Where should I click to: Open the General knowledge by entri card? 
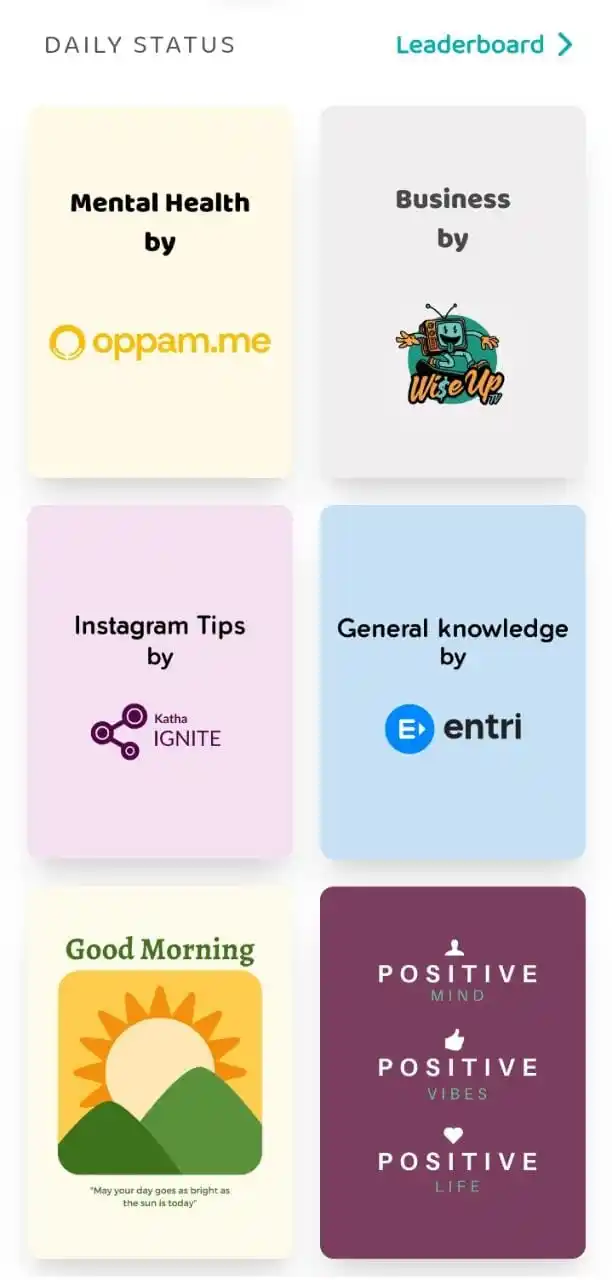tap(452, 682)
